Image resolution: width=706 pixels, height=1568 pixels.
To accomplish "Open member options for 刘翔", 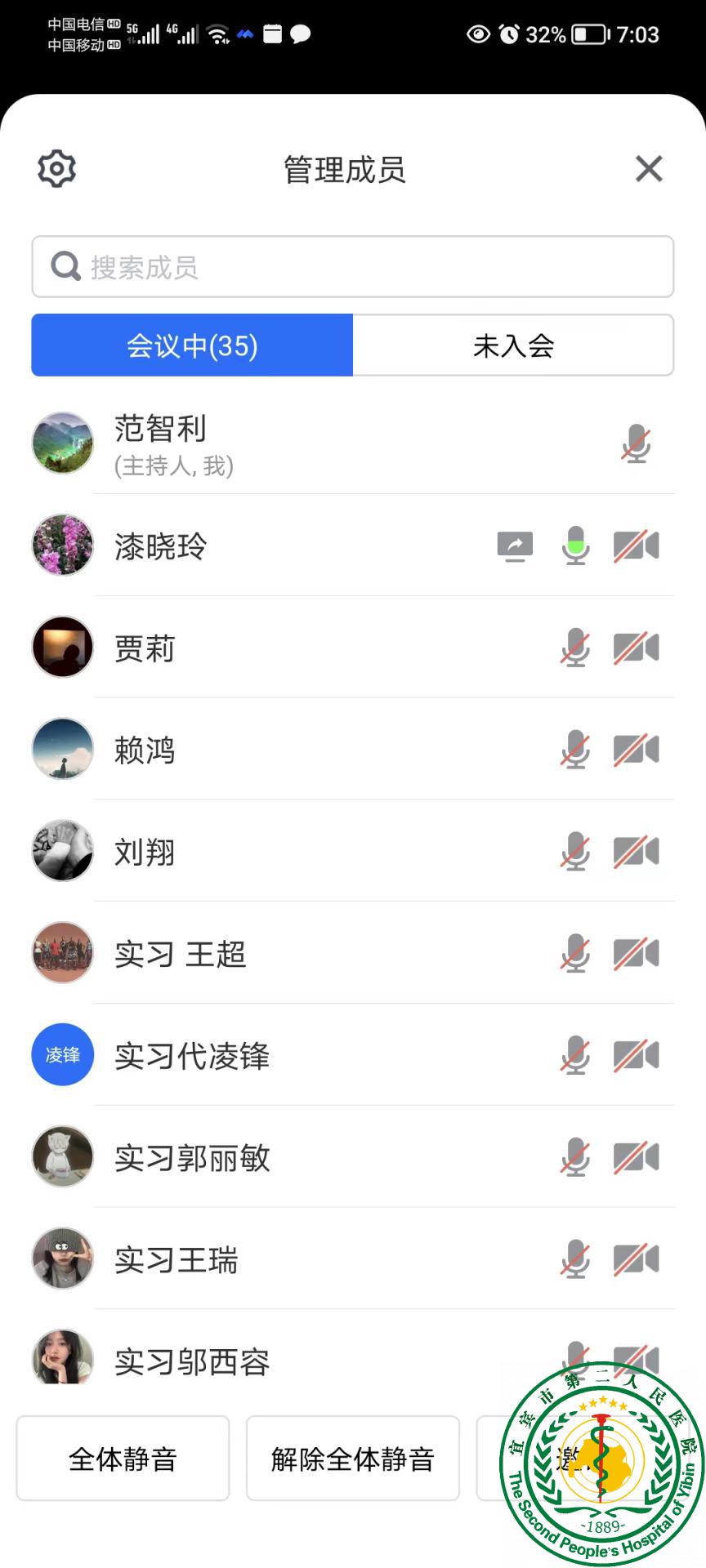I will coord(145,852).
